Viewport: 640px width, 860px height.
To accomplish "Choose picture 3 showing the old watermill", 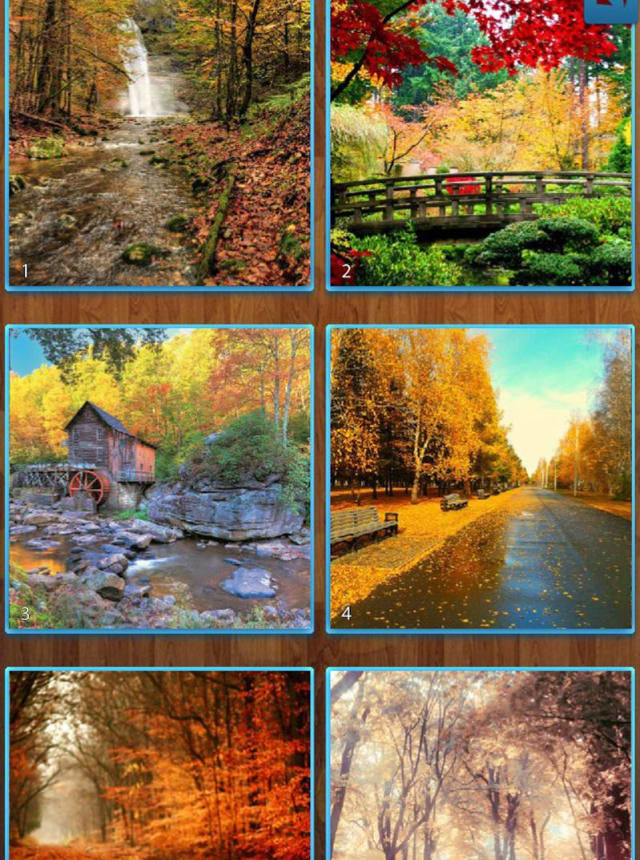I will tap(160, 478).
